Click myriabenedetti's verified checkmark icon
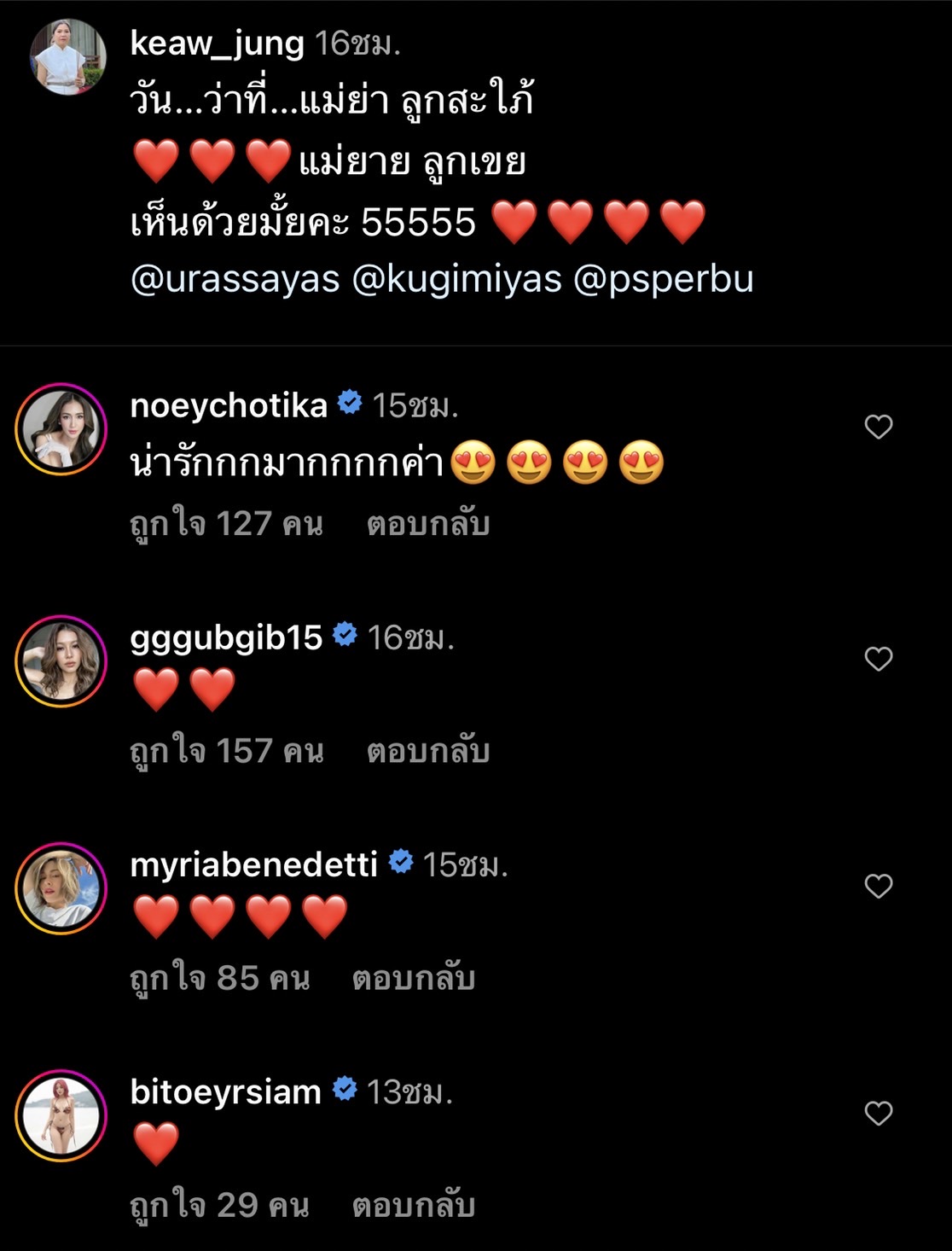The image size is (952, 1251). coord(399,863)
